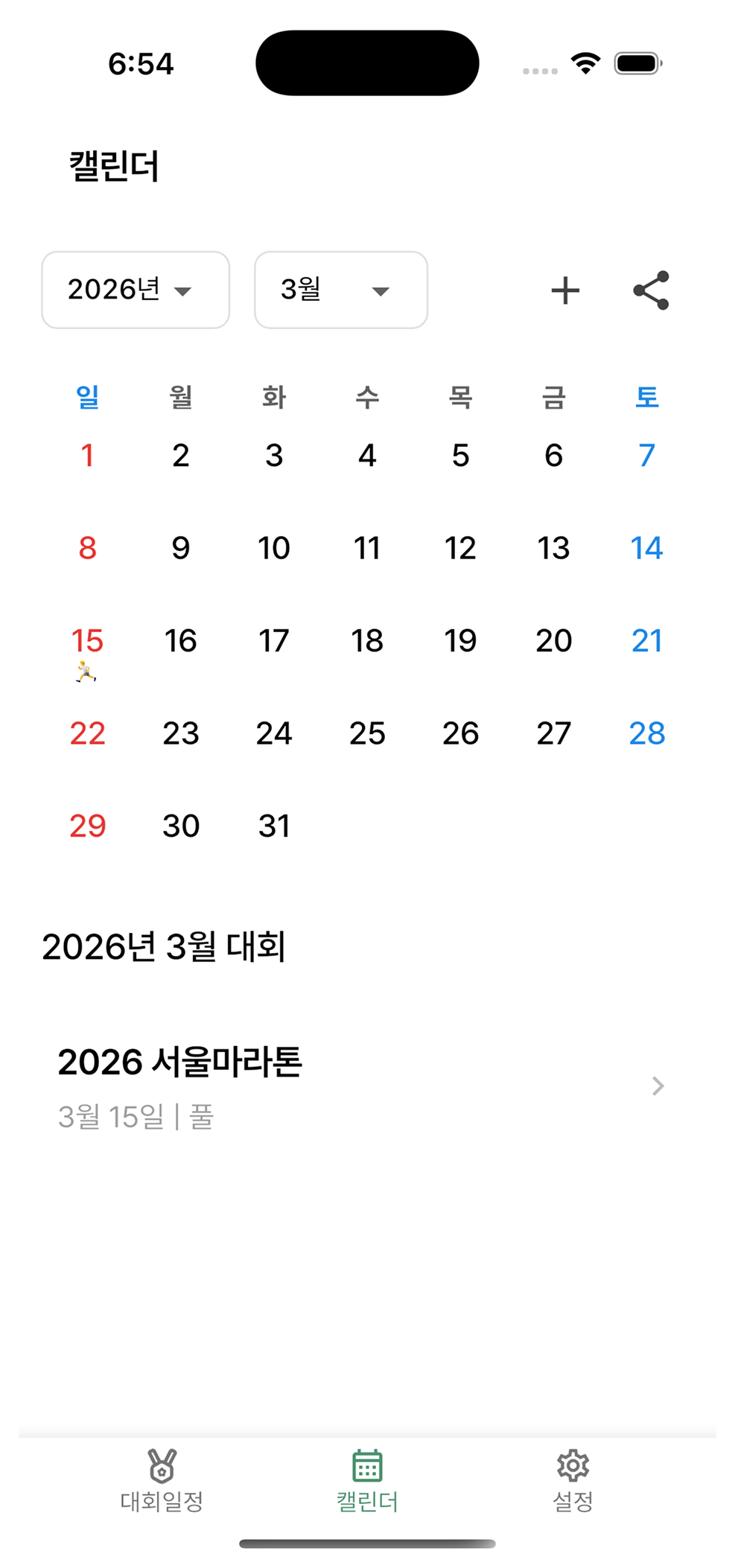Screen dimensions: 735x1568
Task: Select March 1 on the calendar
Action: tap(88, 456)
